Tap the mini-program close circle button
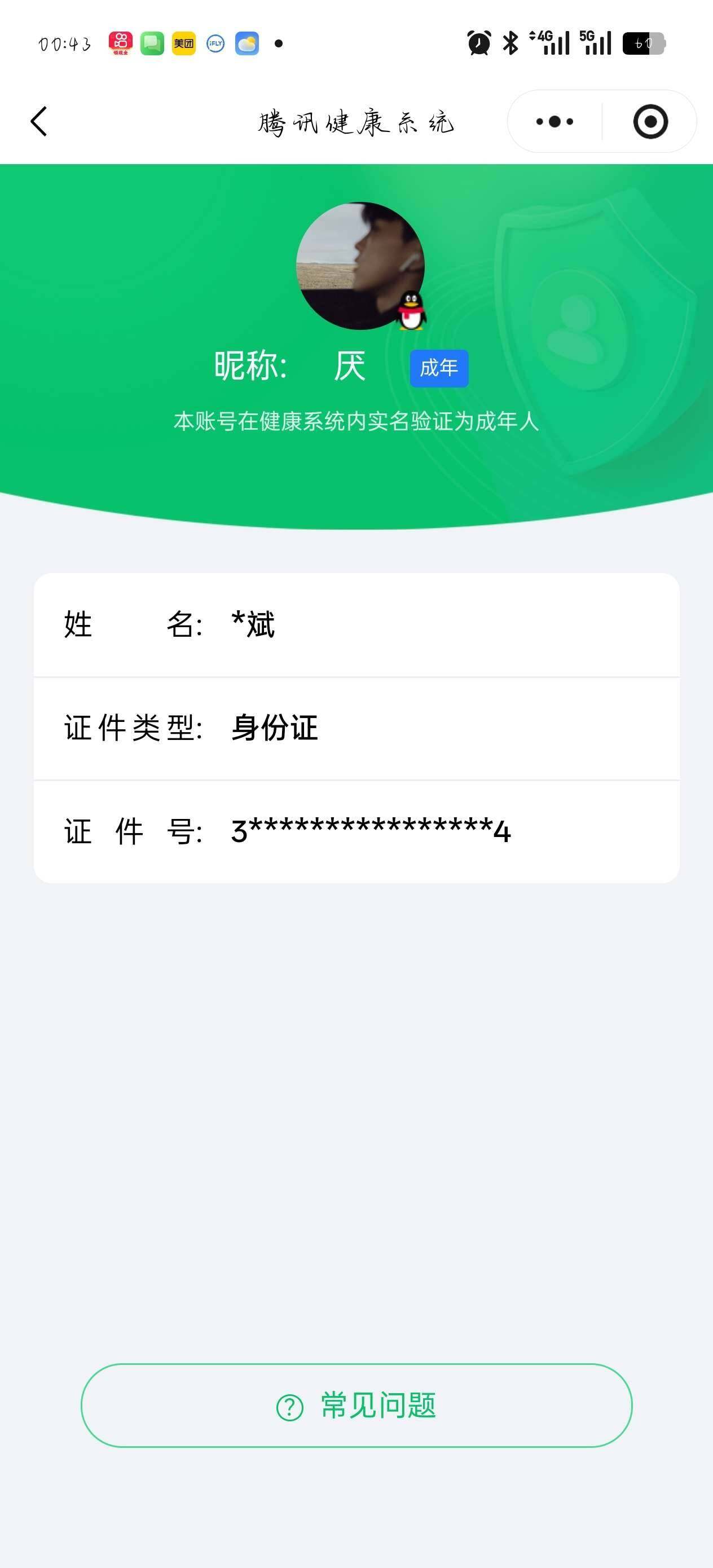 (650, 121)
